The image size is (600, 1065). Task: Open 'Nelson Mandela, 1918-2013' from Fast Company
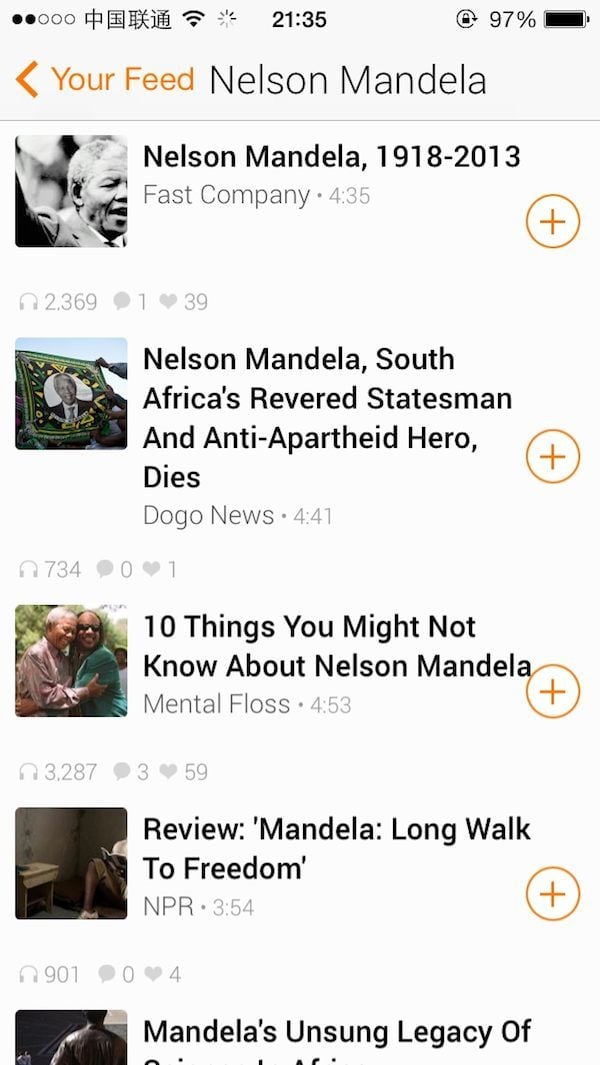[331, 157]
